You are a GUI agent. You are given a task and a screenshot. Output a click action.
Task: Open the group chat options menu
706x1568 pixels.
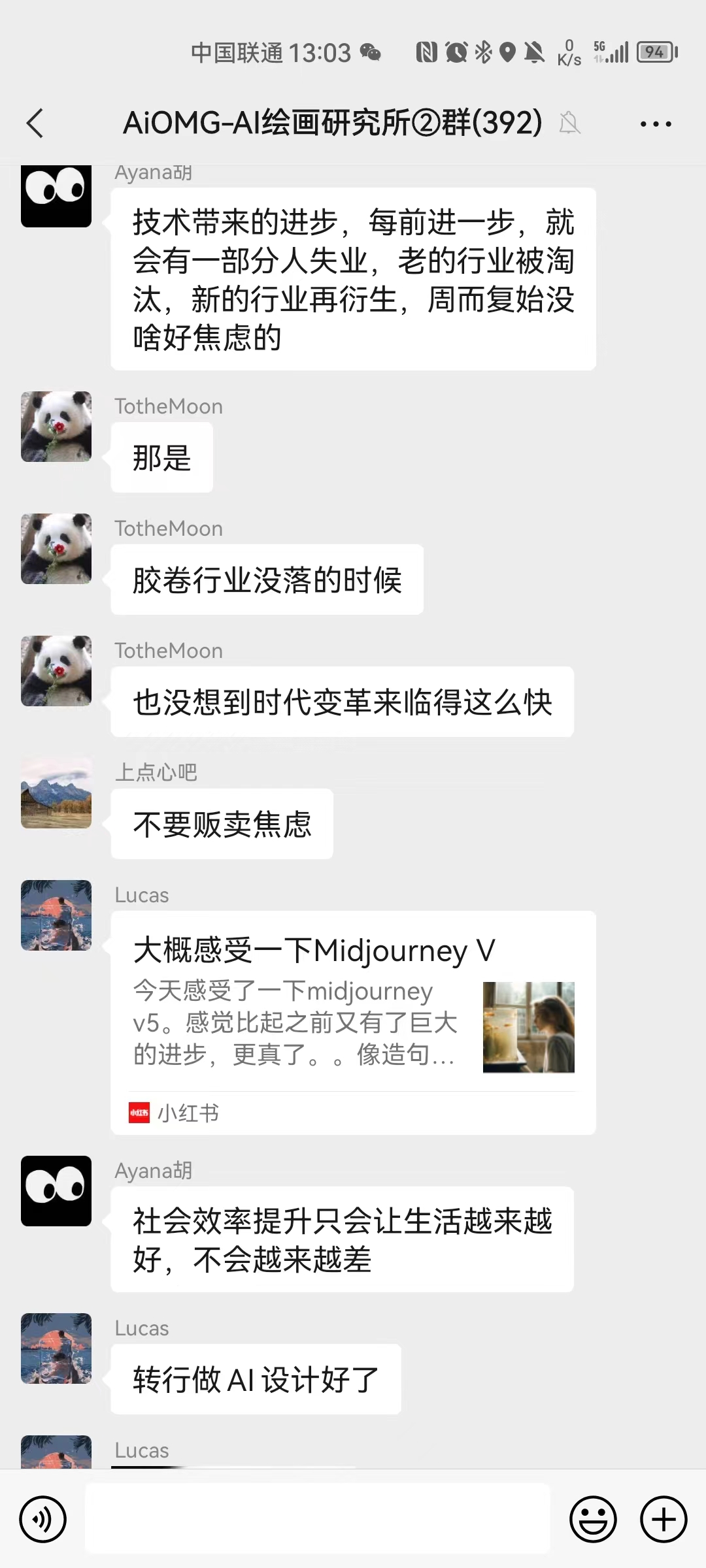[655, 123]
